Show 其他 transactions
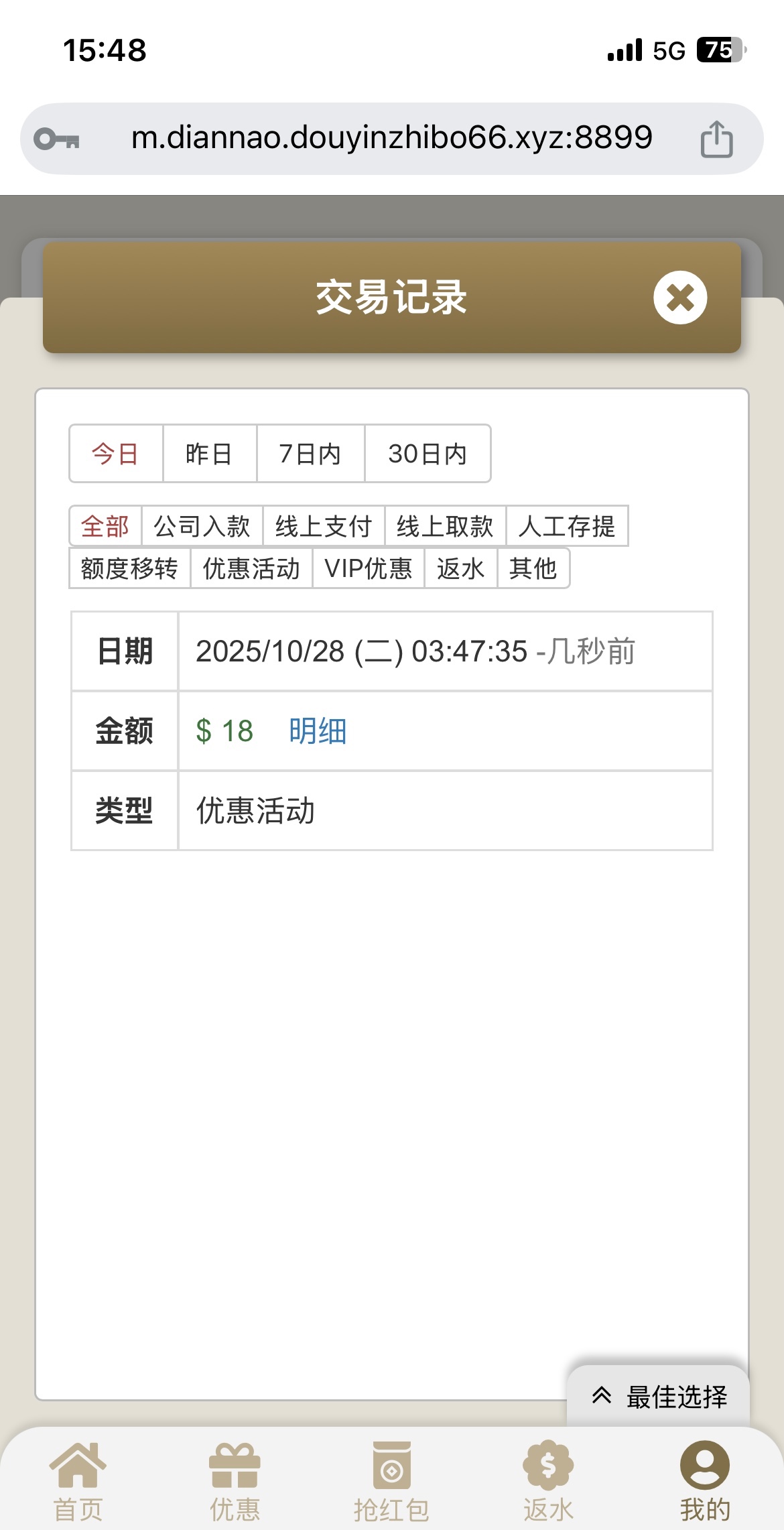Image resolution: width=784 pixels, height=1530 pixels. (x=533, y=568)
